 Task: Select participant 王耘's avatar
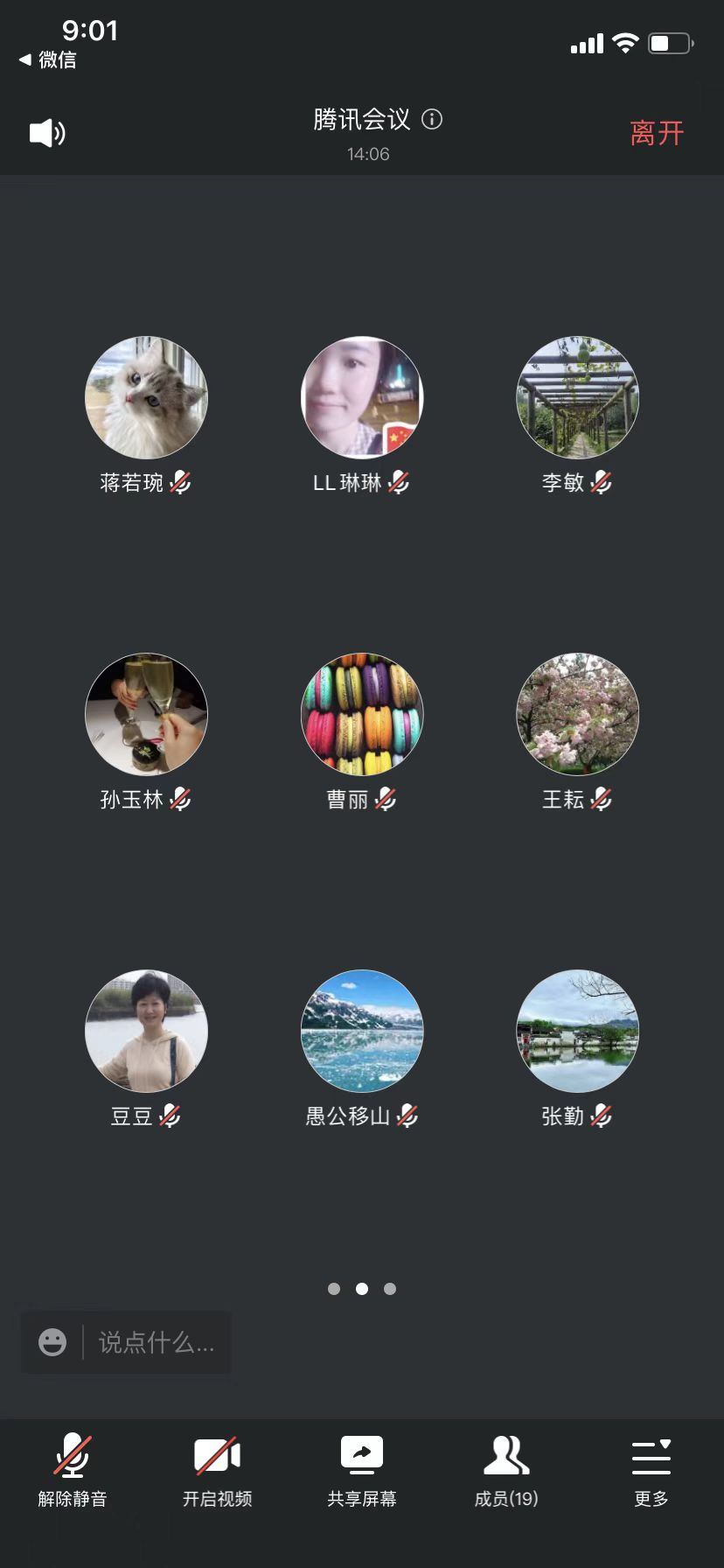pos(578,715)
